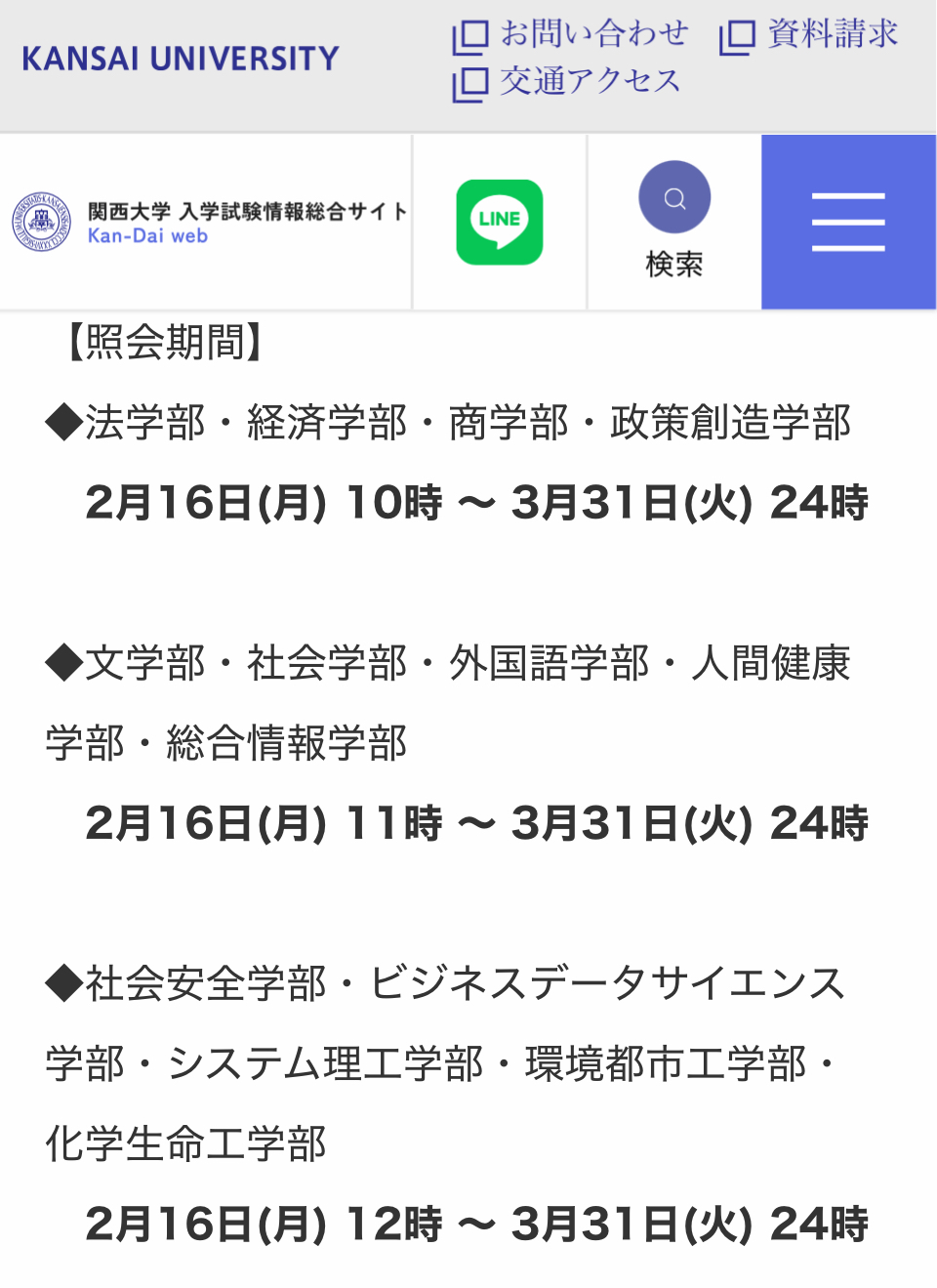The height and width of the screenshot is (1288, 937).
Task: Open the Kan-Dai web site logo
Action: pos(207,223)
